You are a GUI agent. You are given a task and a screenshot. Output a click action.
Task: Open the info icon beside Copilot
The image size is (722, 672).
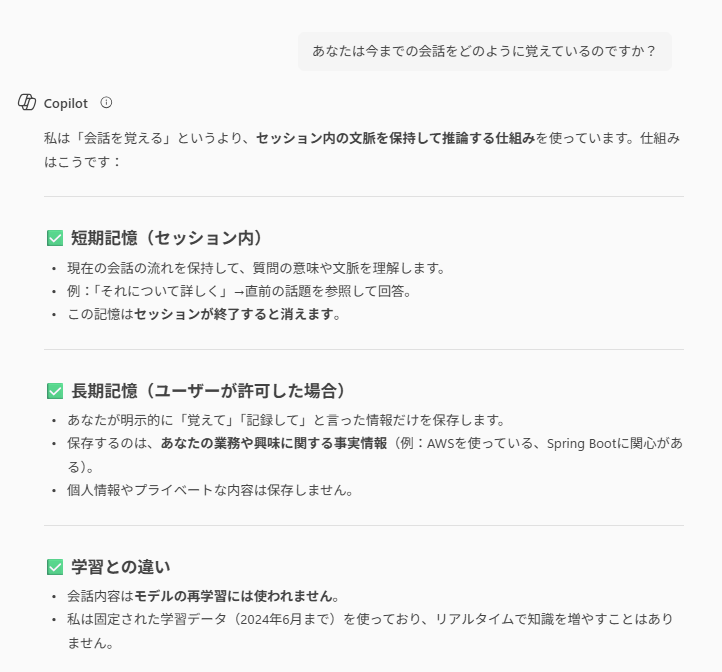(106, 103)
